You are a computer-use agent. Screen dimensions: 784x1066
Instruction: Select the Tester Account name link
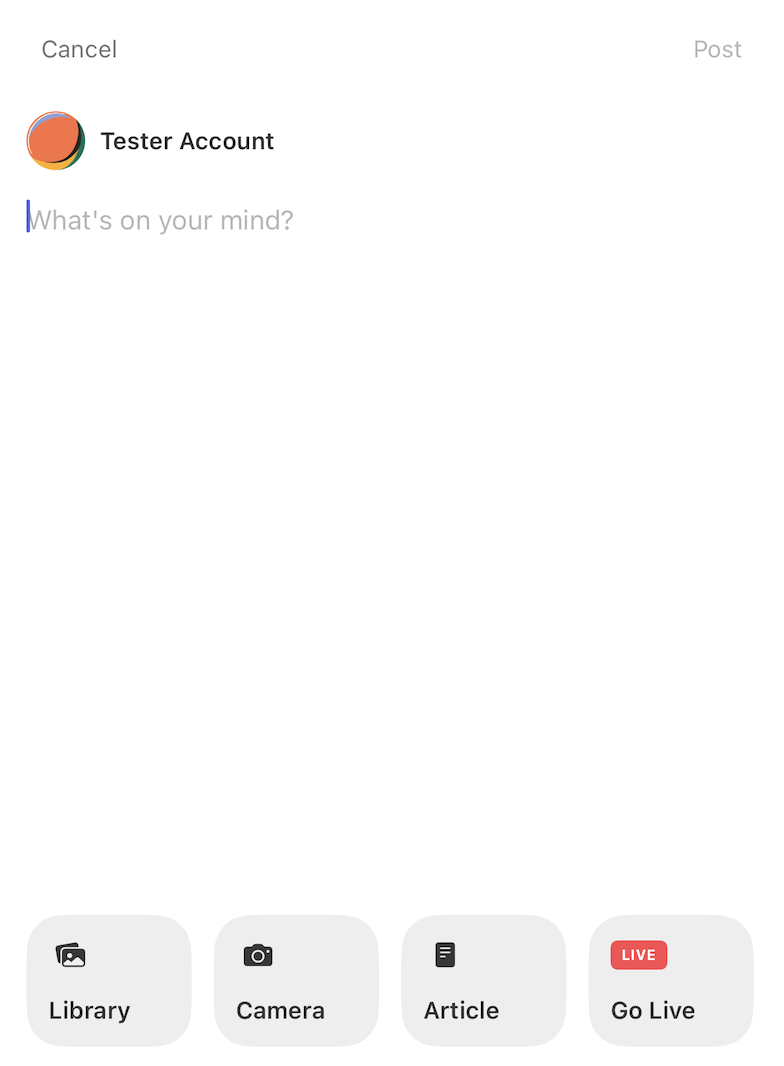pyautogui.click(x=187, y=141)
